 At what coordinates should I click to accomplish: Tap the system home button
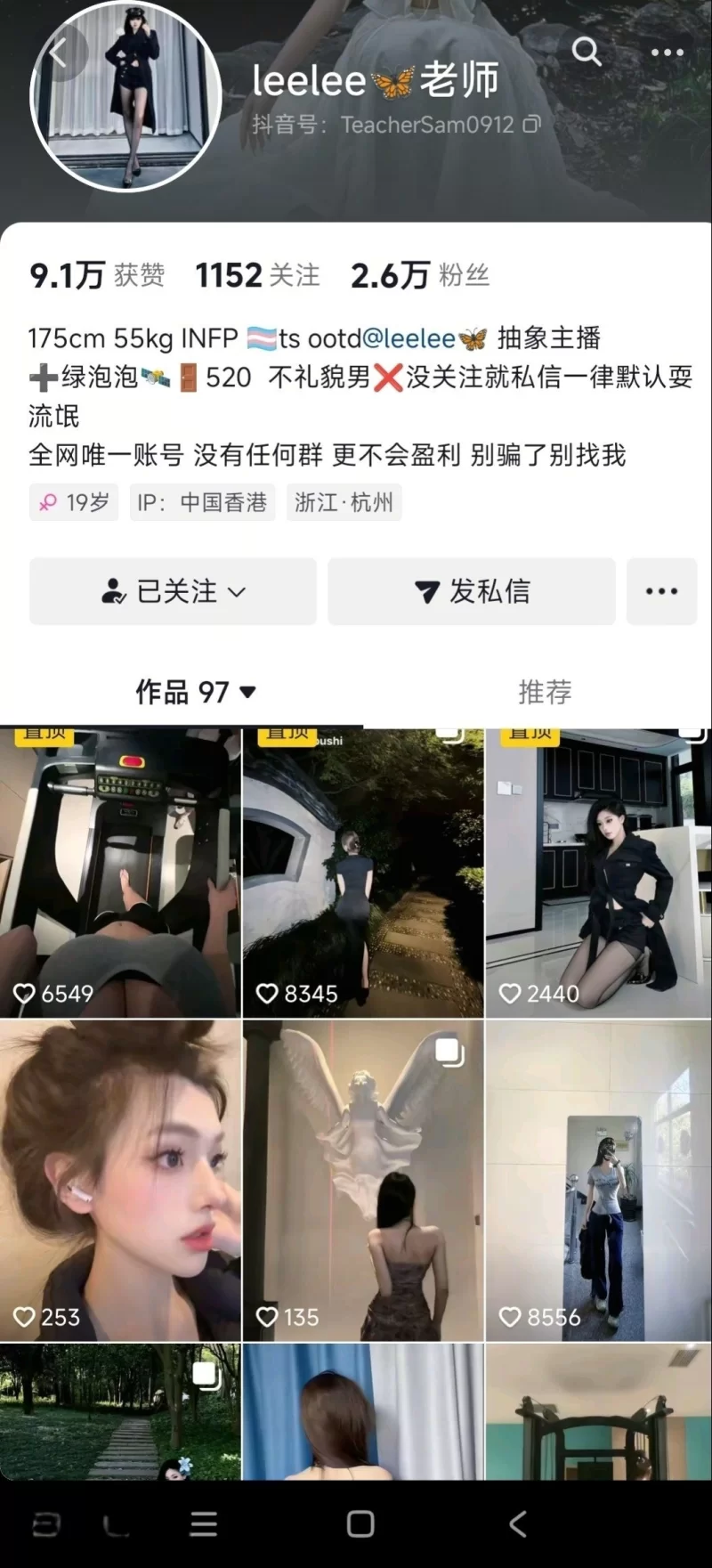pyautogui.click(x=360, y=1523)
